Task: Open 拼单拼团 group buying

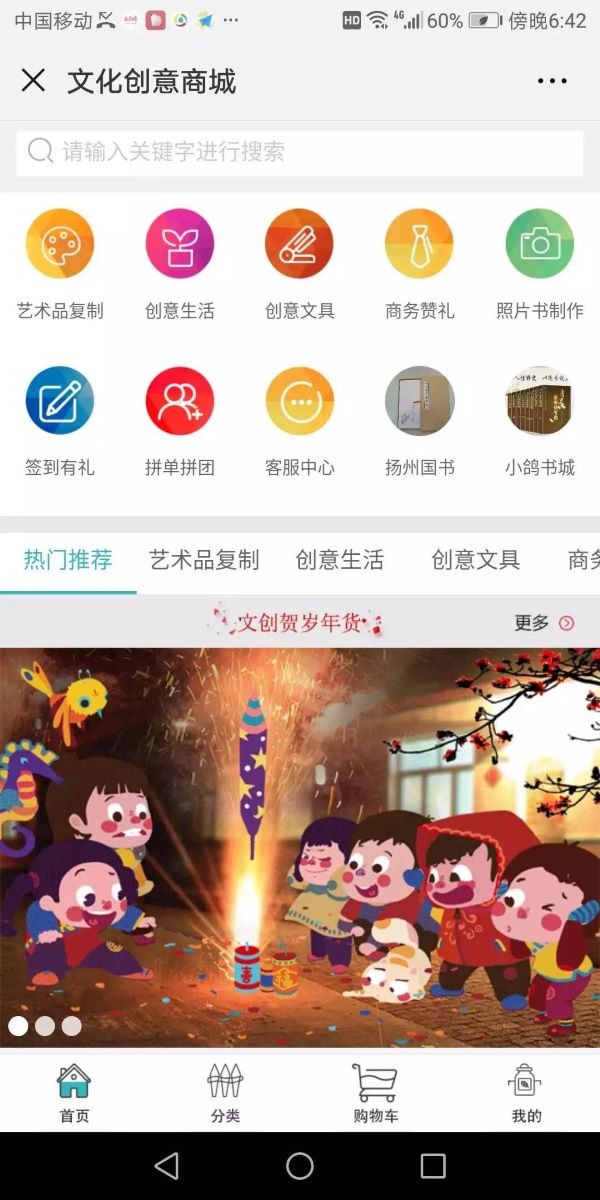Action: coord(180,401)
